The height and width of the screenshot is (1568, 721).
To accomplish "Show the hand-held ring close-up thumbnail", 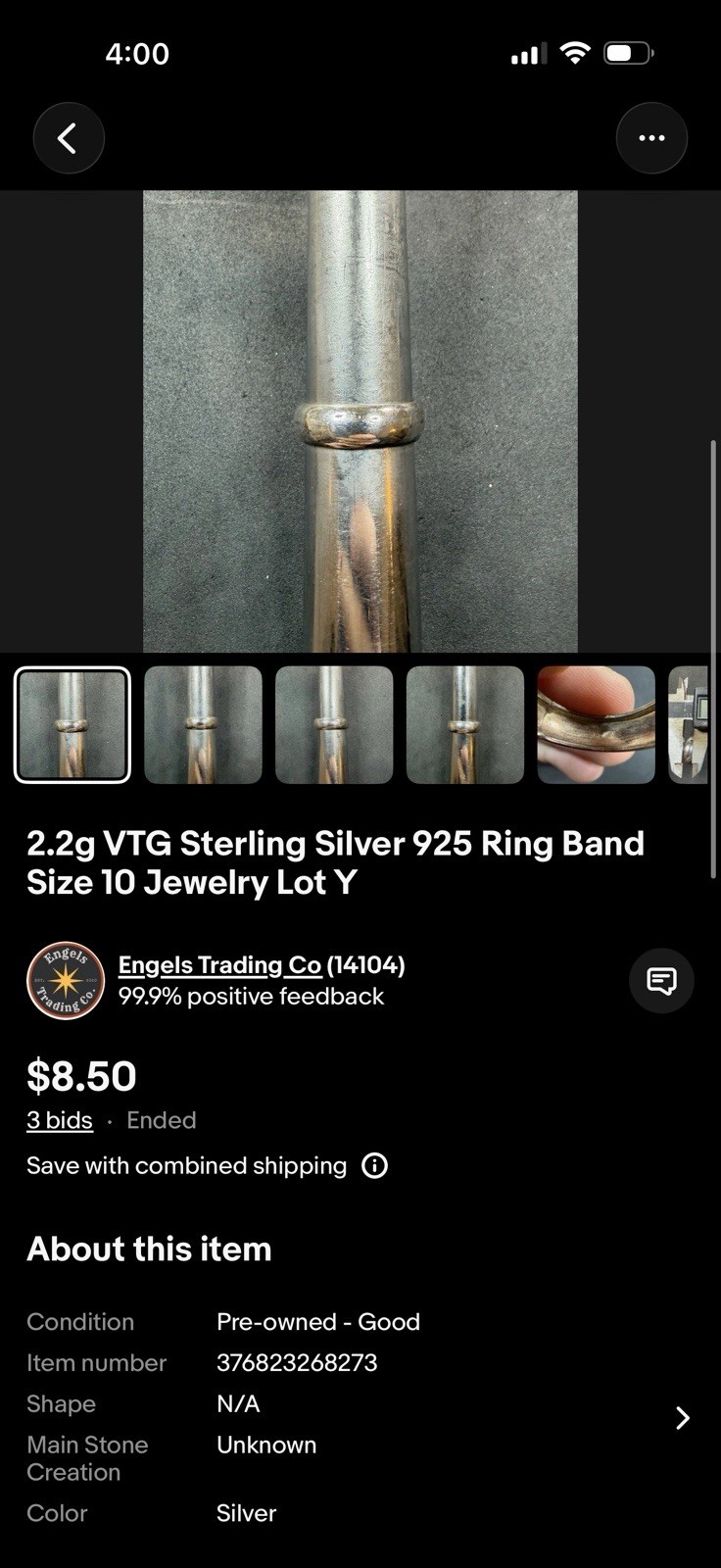I will pos(596,725).
